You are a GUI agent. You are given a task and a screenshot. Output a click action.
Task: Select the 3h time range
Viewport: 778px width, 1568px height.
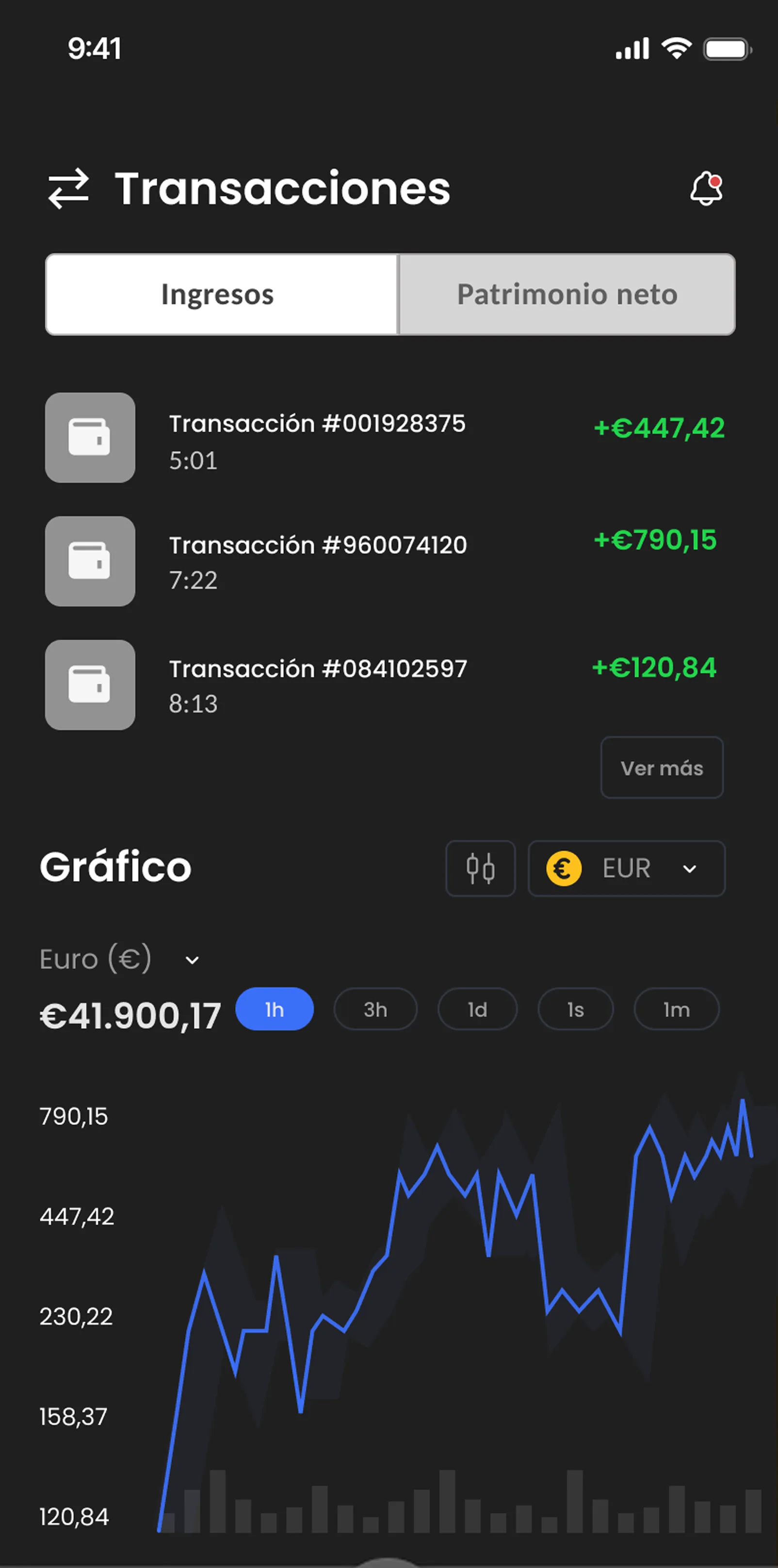coord(375,1009)
